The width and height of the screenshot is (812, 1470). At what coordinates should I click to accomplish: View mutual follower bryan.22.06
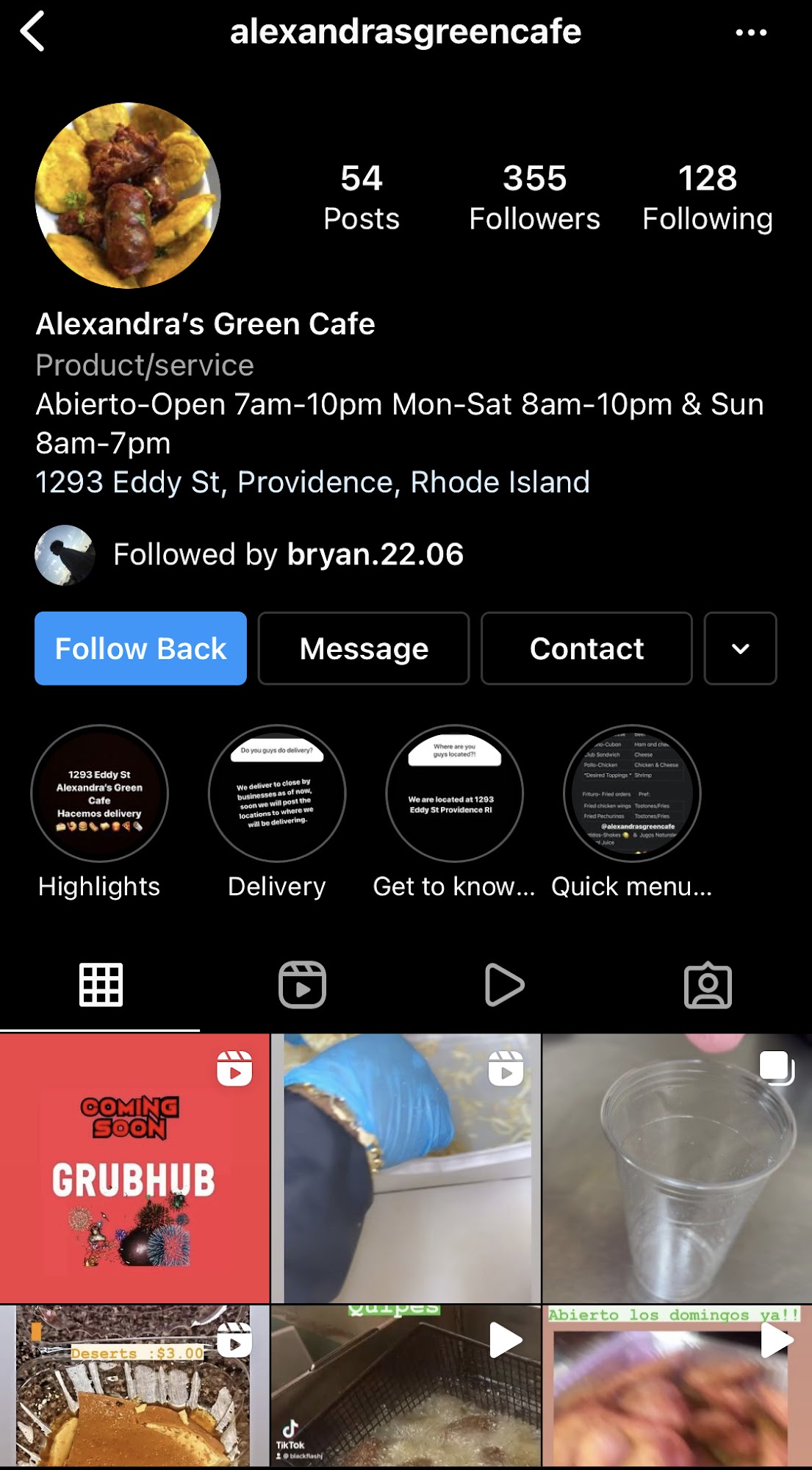click(x=375, y=554)
